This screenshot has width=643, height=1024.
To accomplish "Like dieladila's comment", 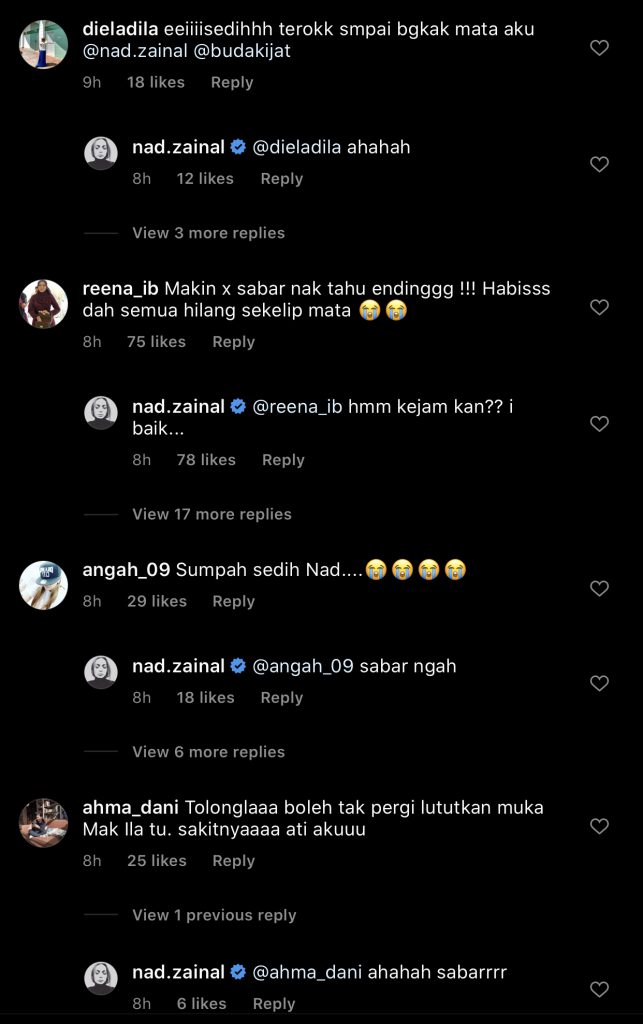I will coord(599,48).
